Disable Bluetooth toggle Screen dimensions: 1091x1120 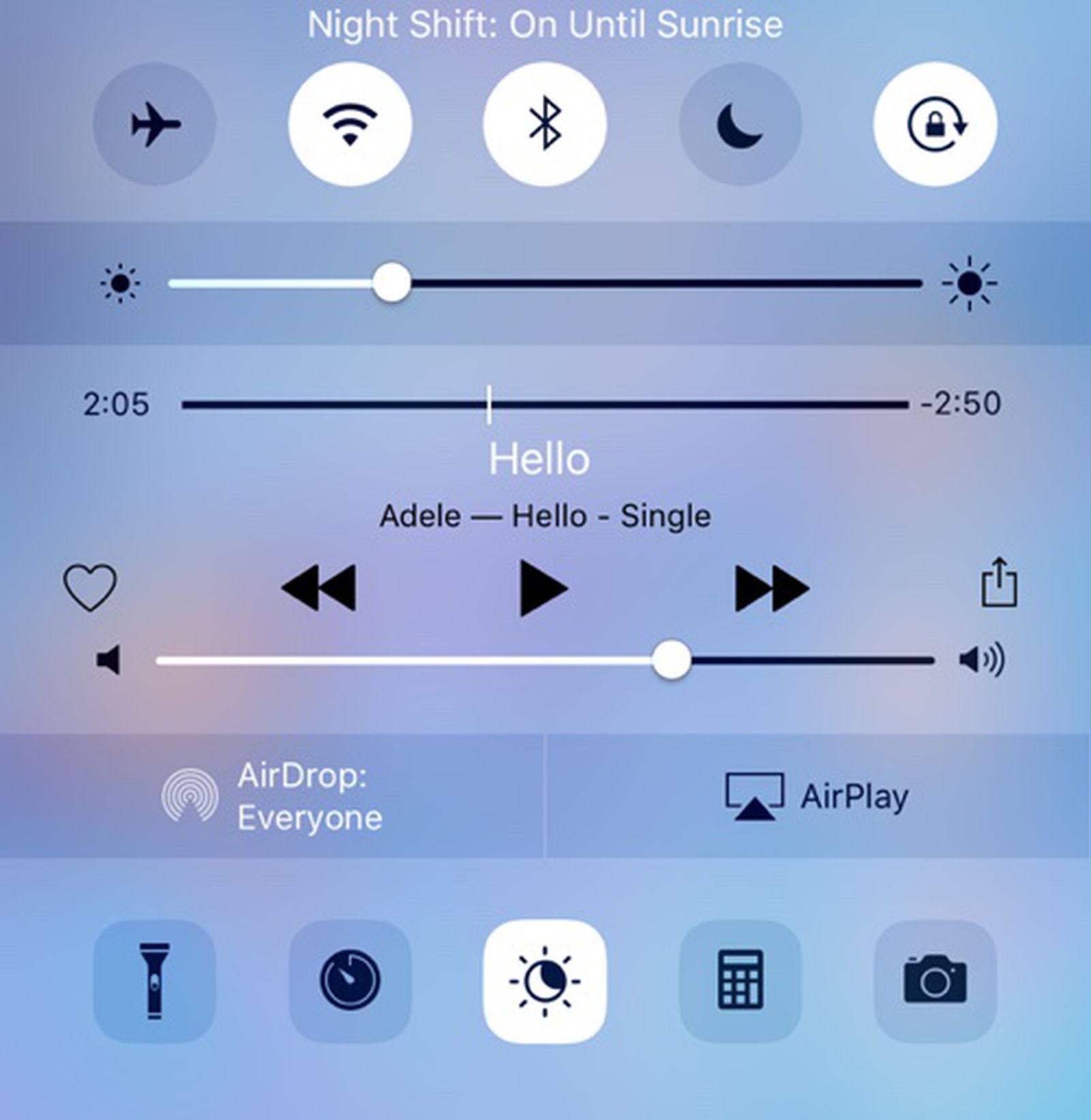coord(545,124)
